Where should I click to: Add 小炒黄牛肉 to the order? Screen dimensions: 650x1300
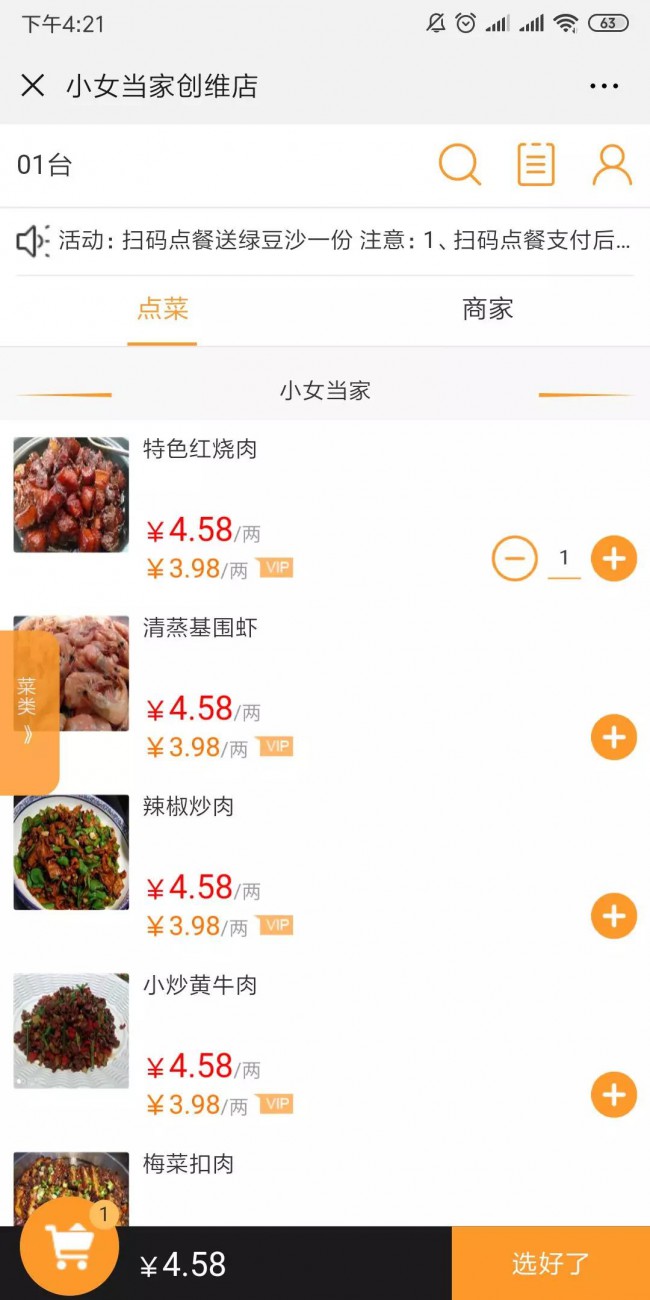614,1095
